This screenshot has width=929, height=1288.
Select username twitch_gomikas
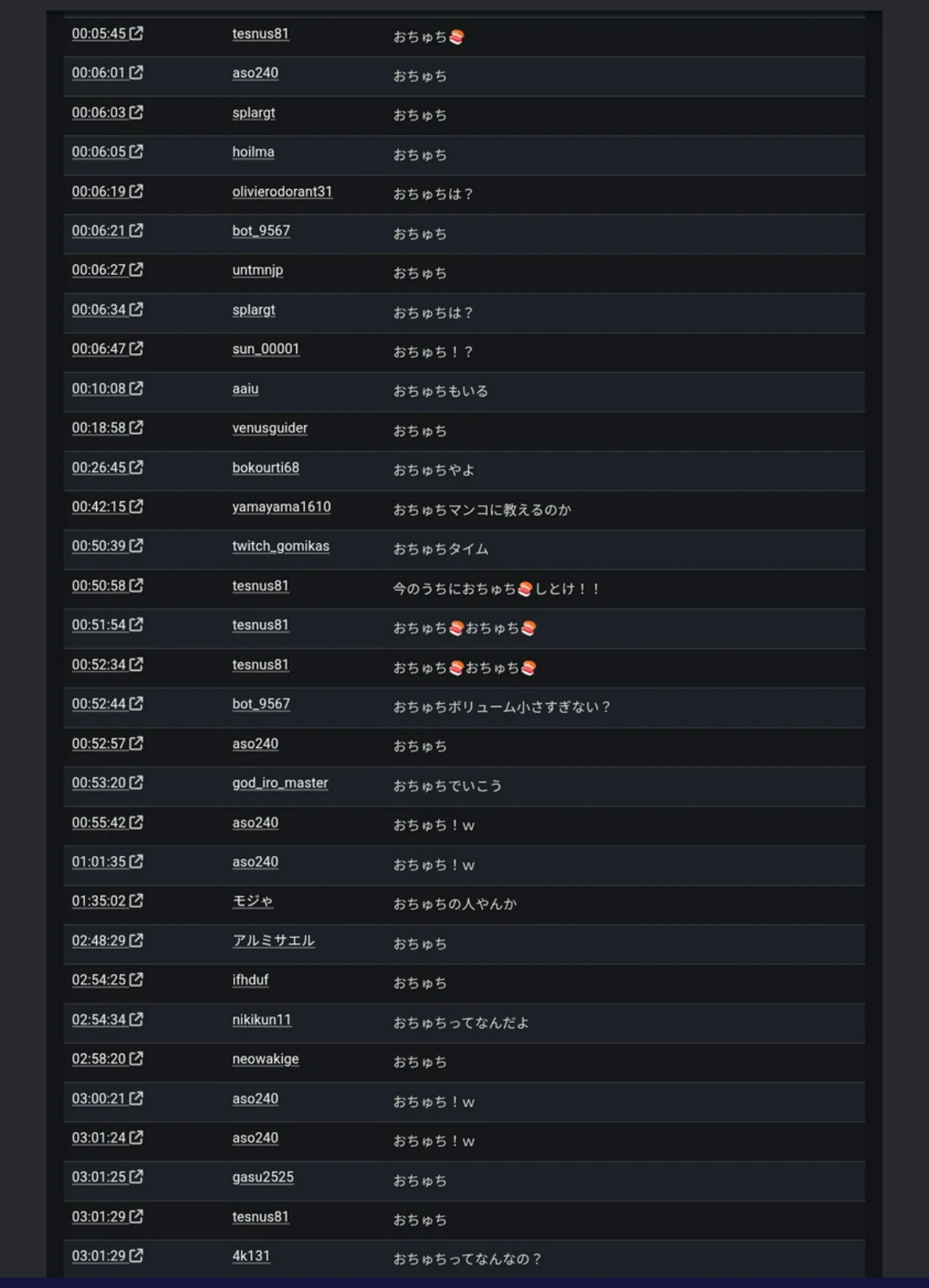[x=281, y=546]
